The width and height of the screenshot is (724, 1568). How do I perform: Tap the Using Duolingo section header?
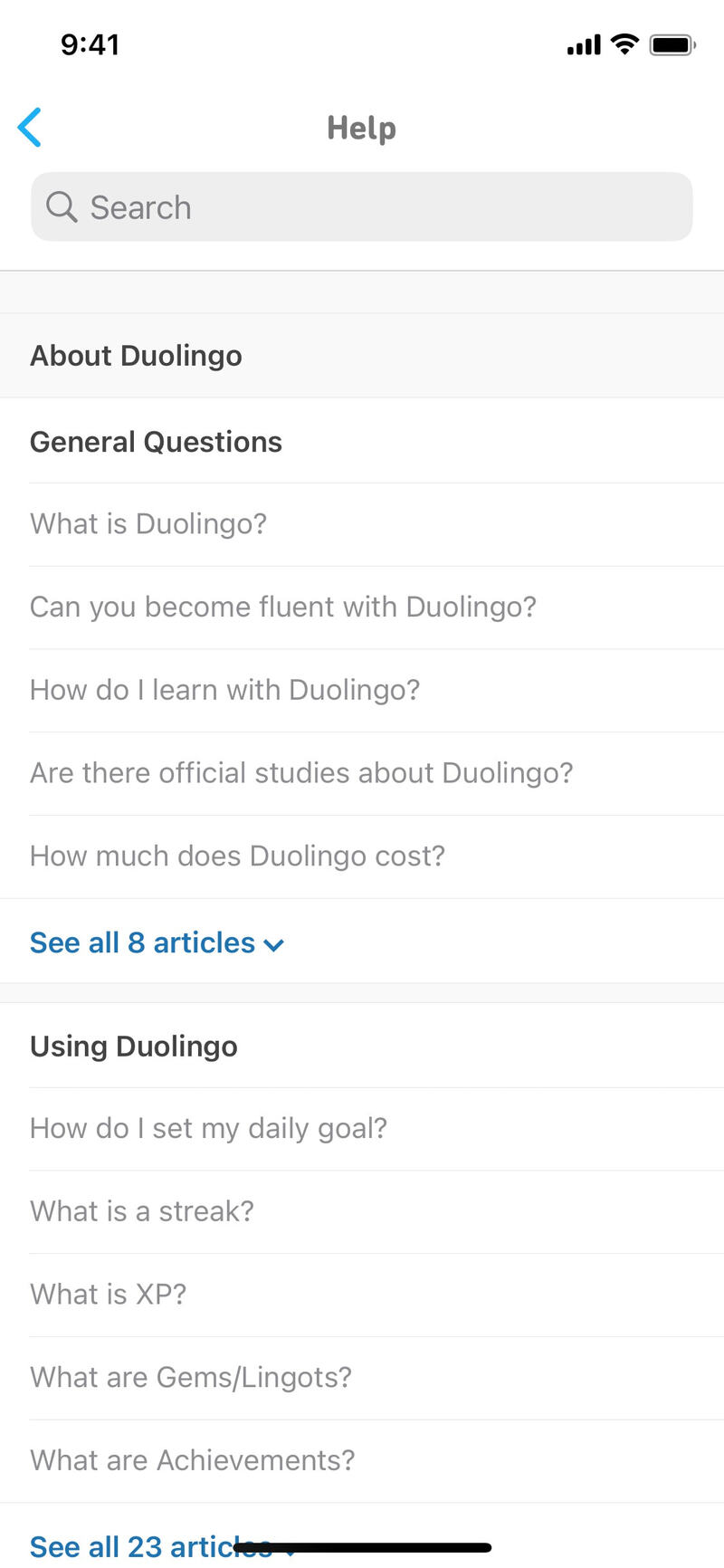click(x=133, y=1046)
